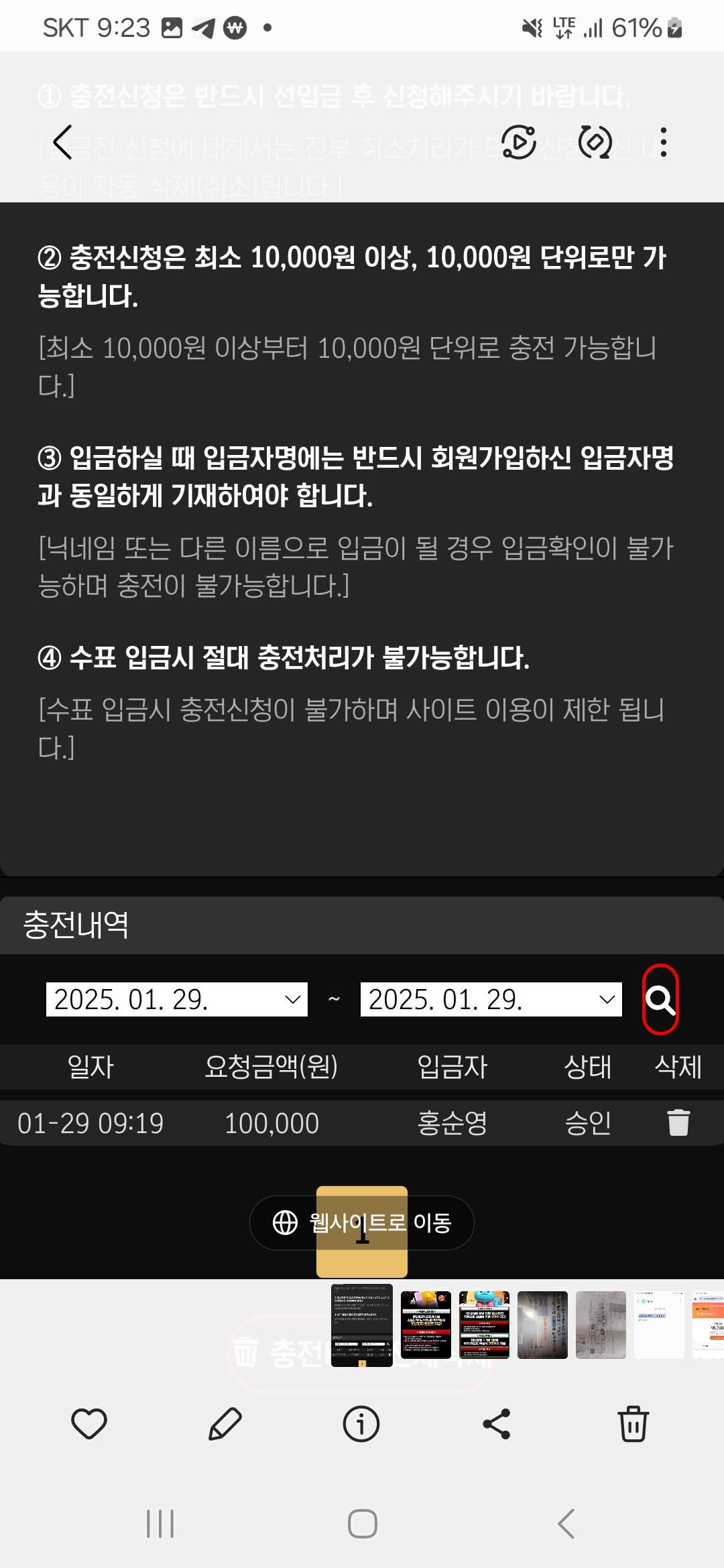
Task: Edit this image with the pencil icon
Action: pos(225,1424)
